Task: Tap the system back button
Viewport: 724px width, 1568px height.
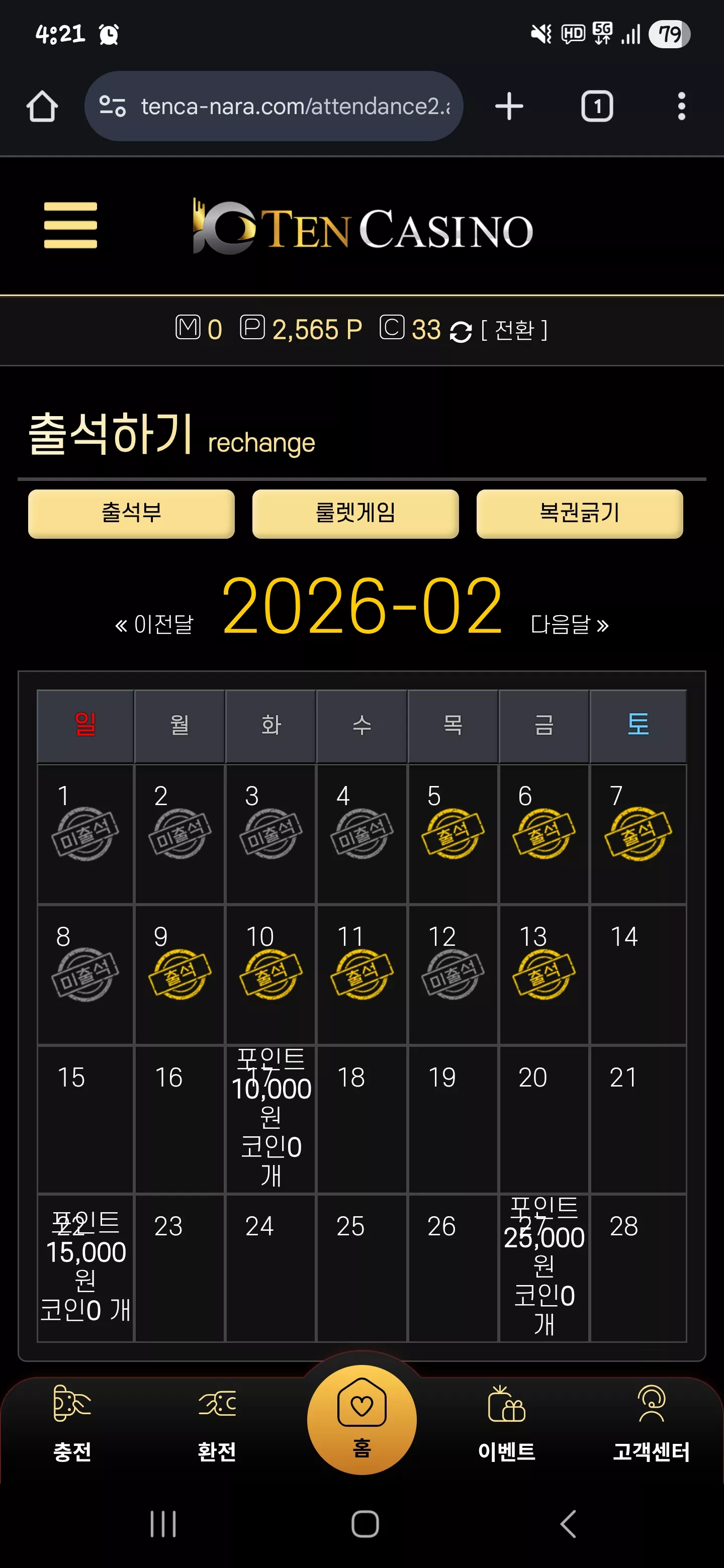Action: tap(568, 1524)
